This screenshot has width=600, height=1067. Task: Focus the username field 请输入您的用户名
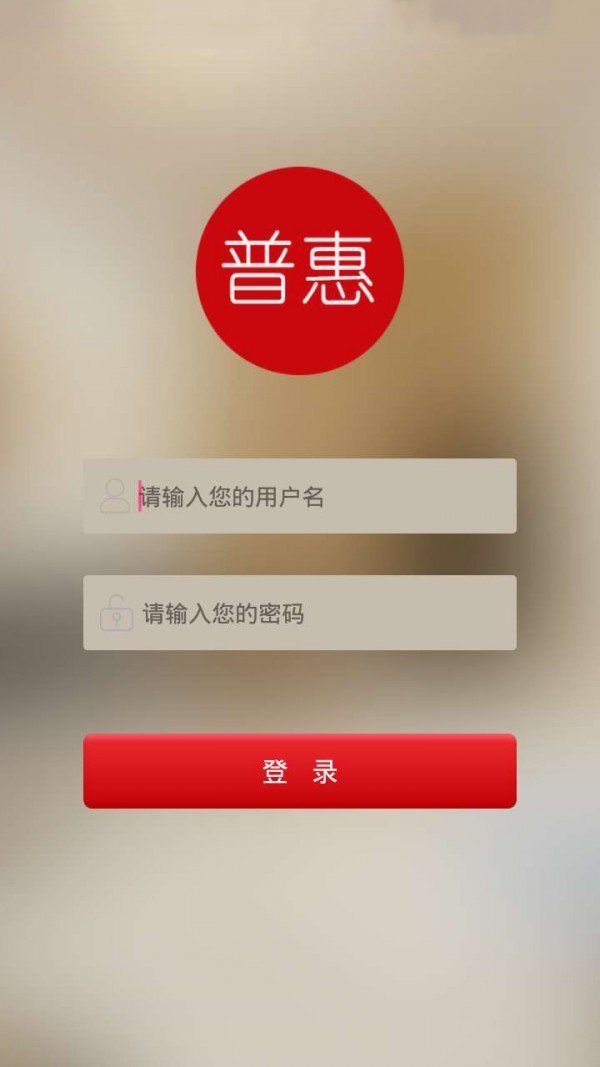point(300,496)
